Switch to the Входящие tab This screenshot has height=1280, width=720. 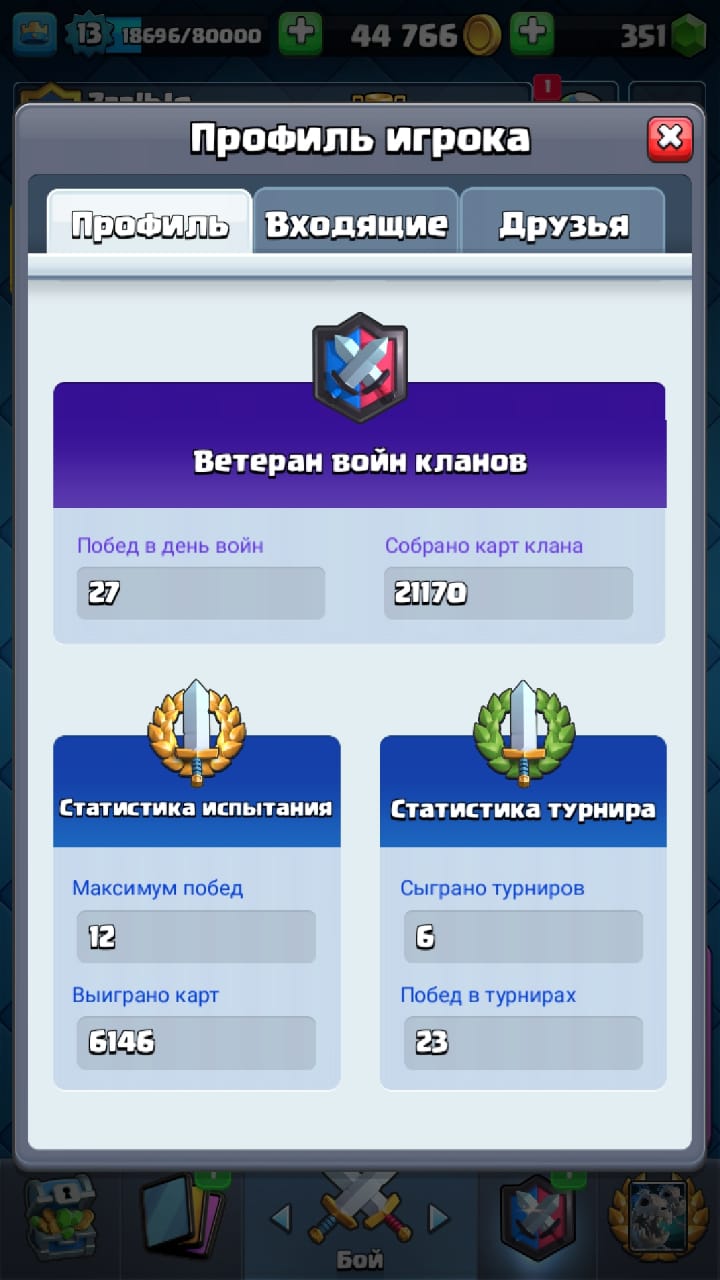point(356,223)
